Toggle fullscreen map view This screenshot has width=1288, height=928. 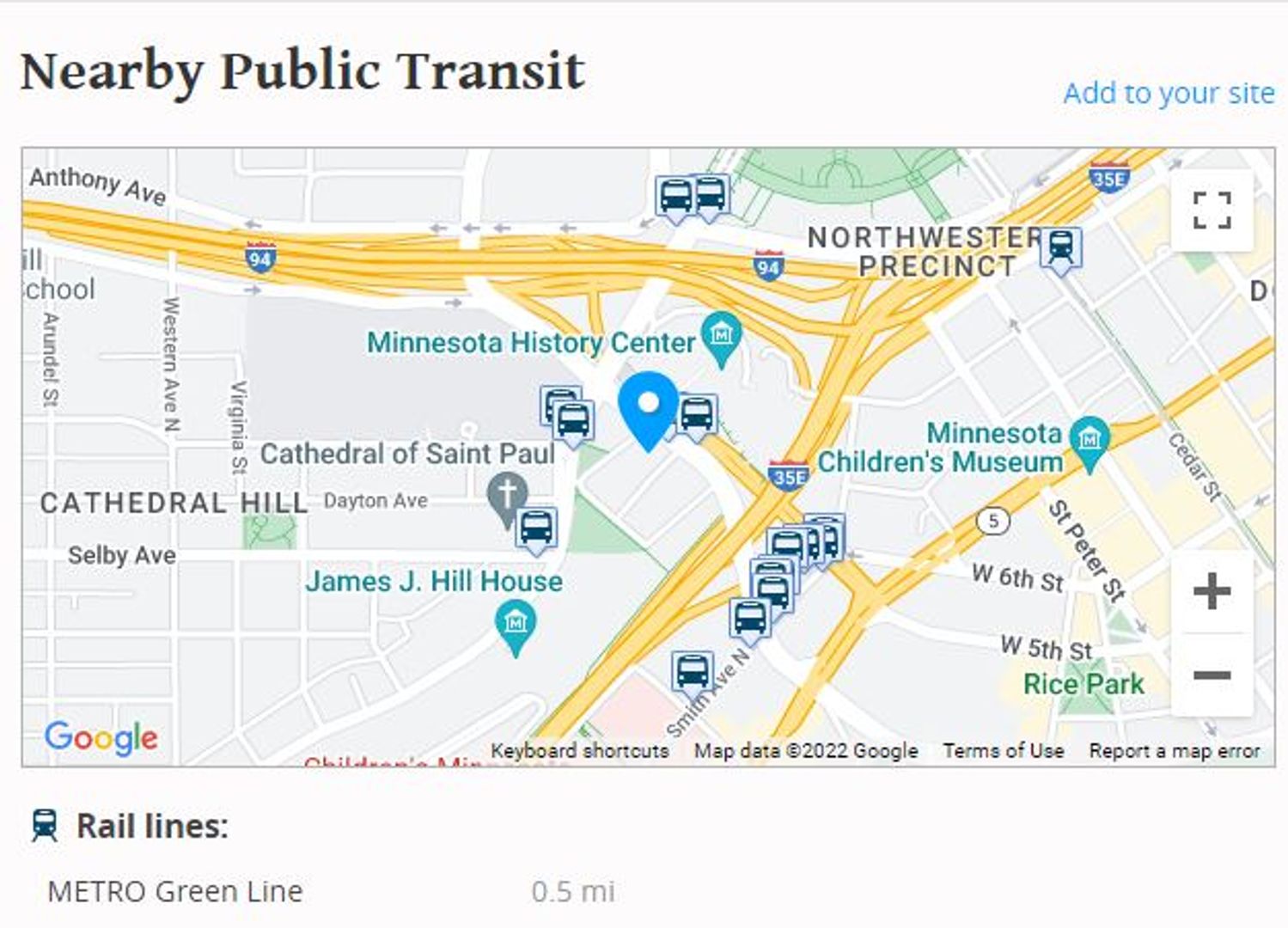point(1212,211)
